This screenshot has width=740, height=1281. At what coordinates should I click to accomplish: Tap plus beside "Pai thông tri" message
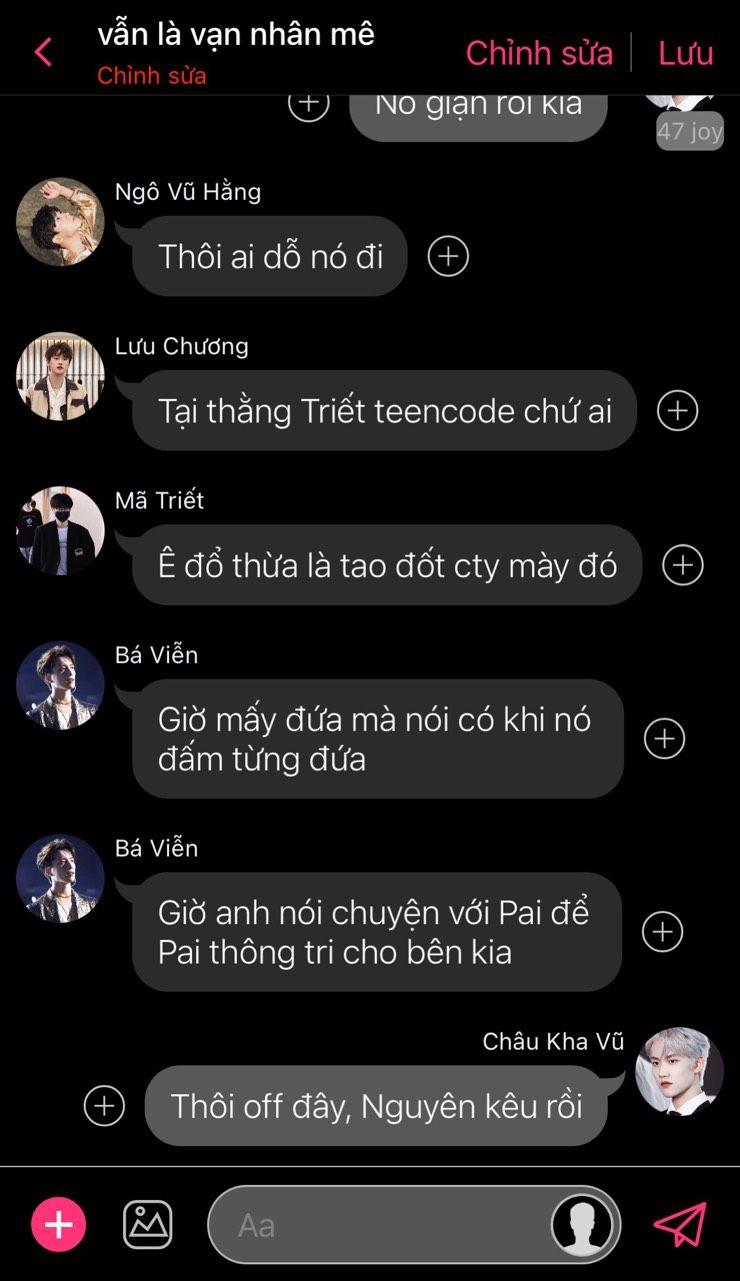(x=662, y=932)
